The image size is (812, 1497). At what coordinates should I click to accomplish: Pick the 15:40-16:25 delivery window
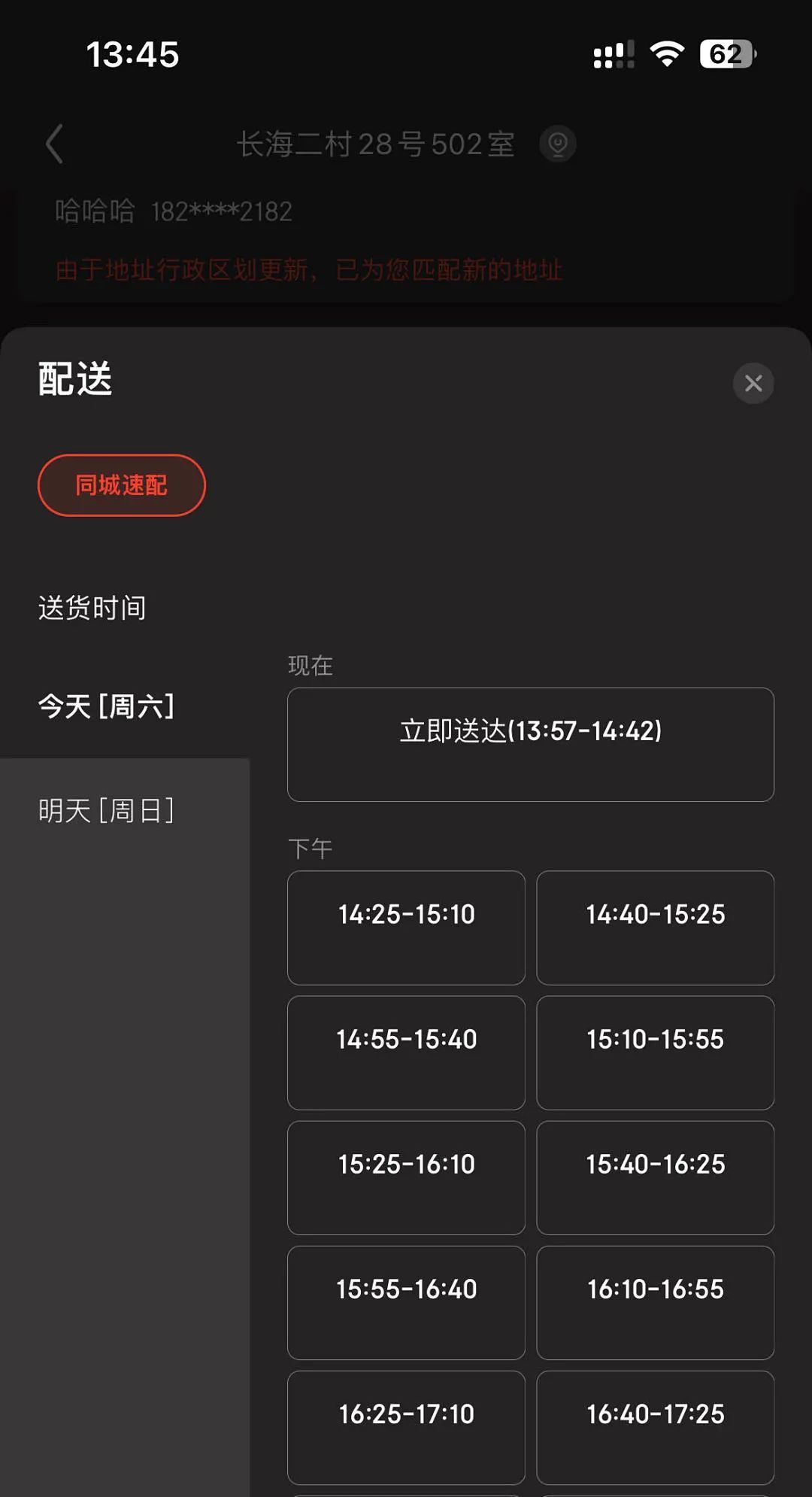pos(655,1177)
